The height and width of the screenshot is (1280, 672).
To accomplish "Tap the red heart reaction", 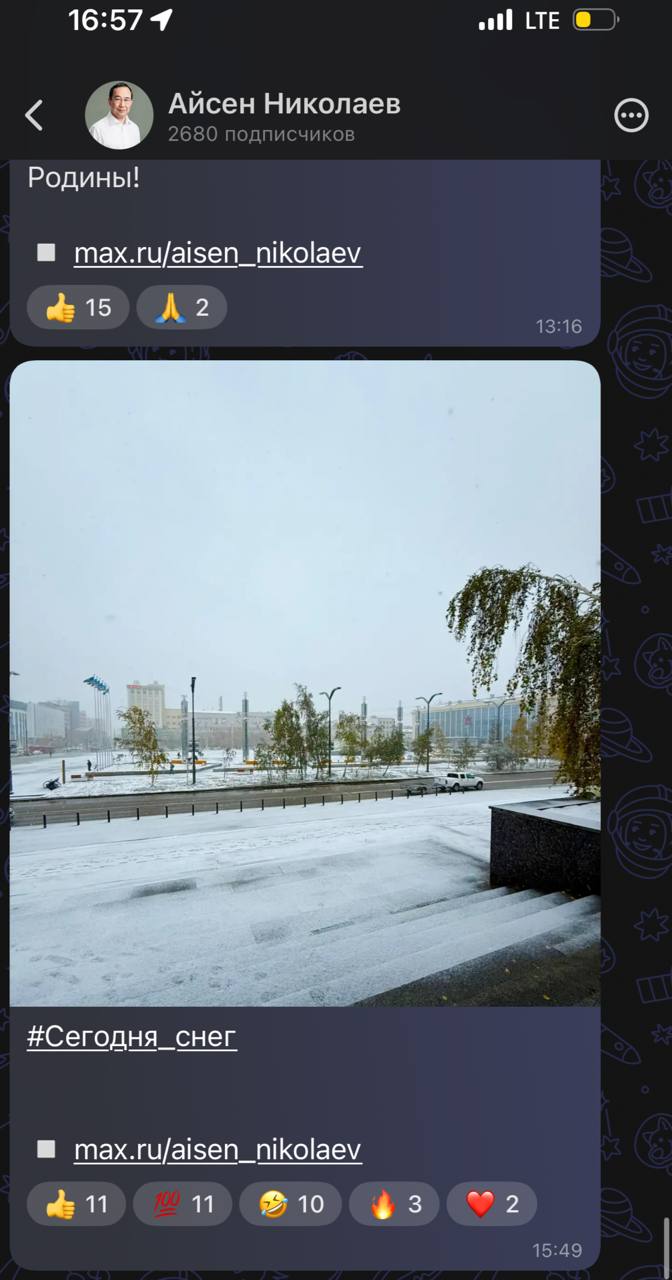I will 492,1204.
